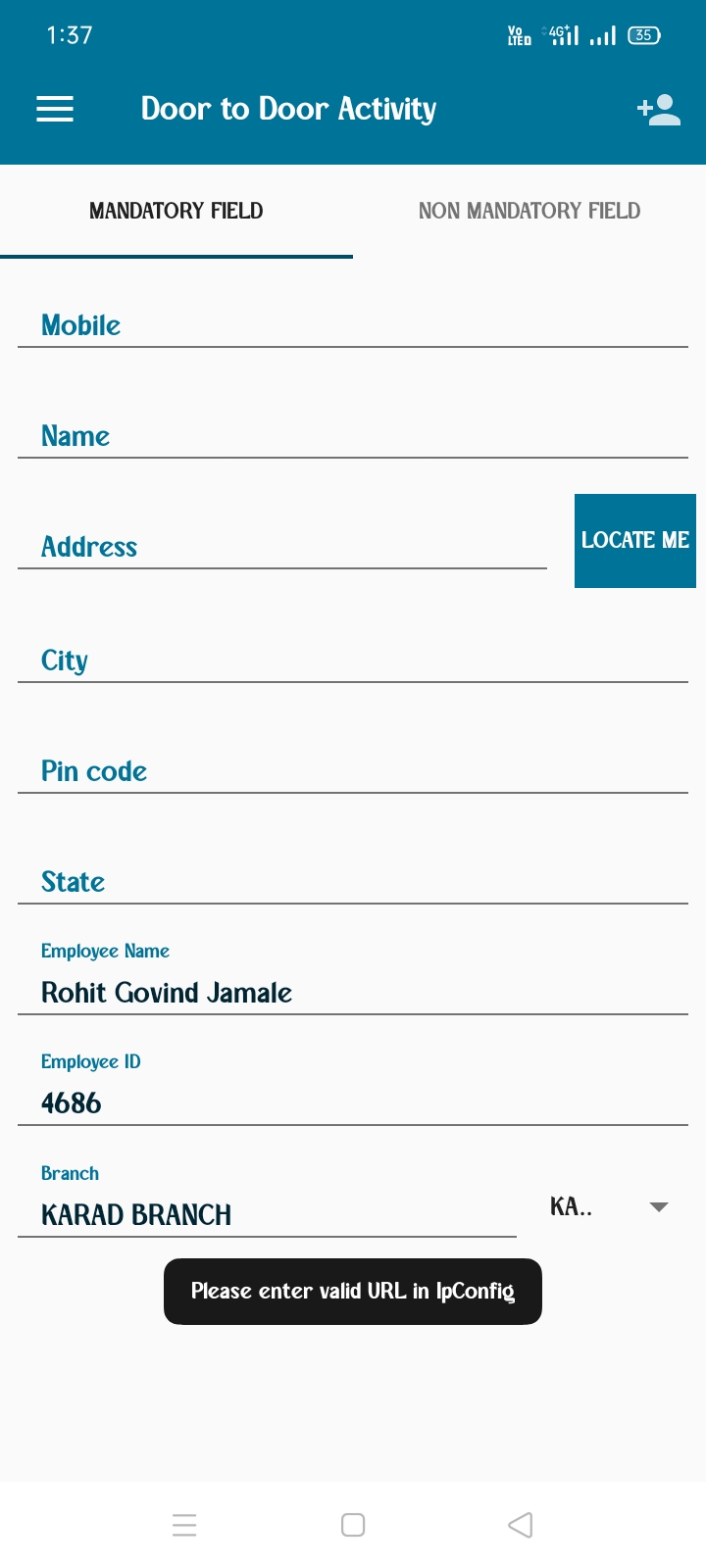Go to the home screen via system button

(x=353, y=1525)
